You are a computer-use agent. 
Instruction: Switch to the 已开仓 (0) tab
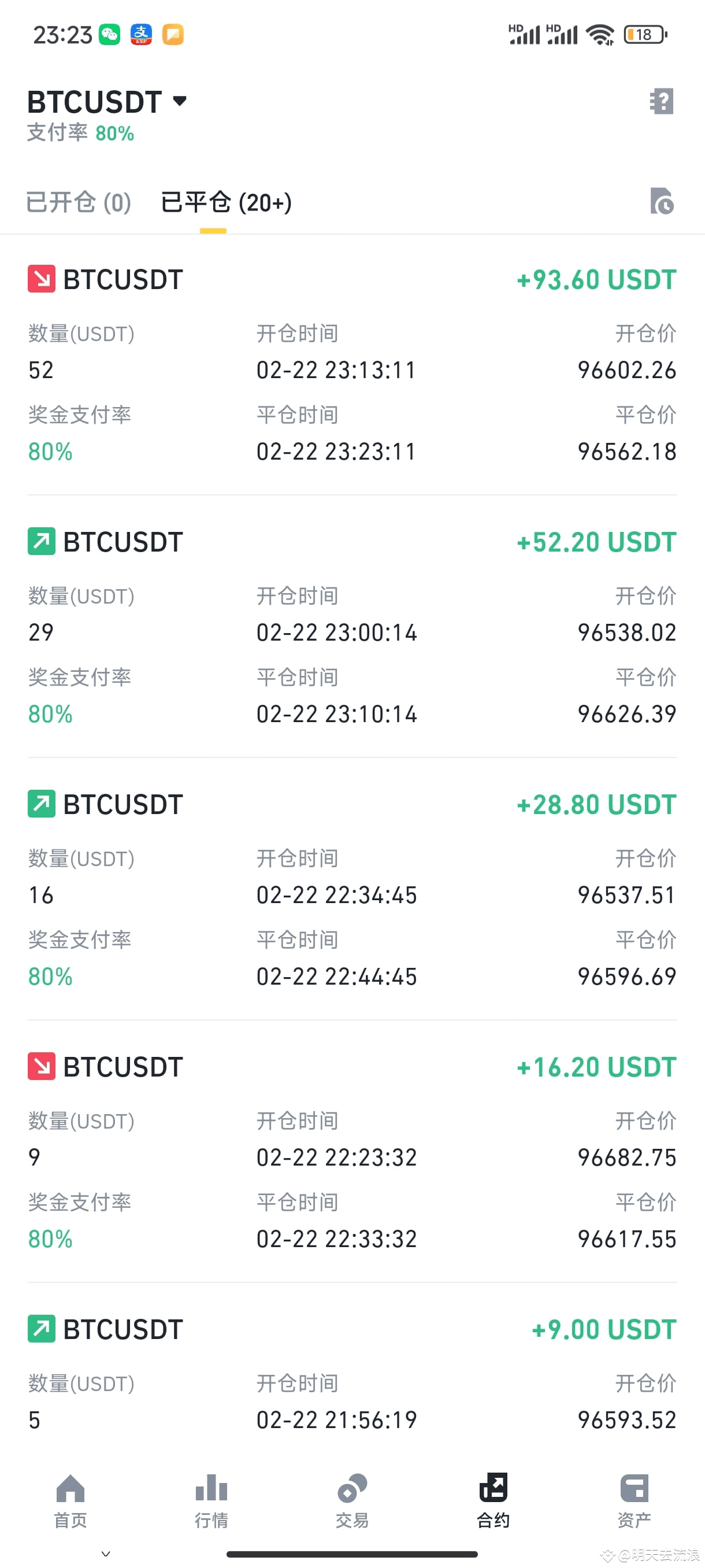click(79, 202)
